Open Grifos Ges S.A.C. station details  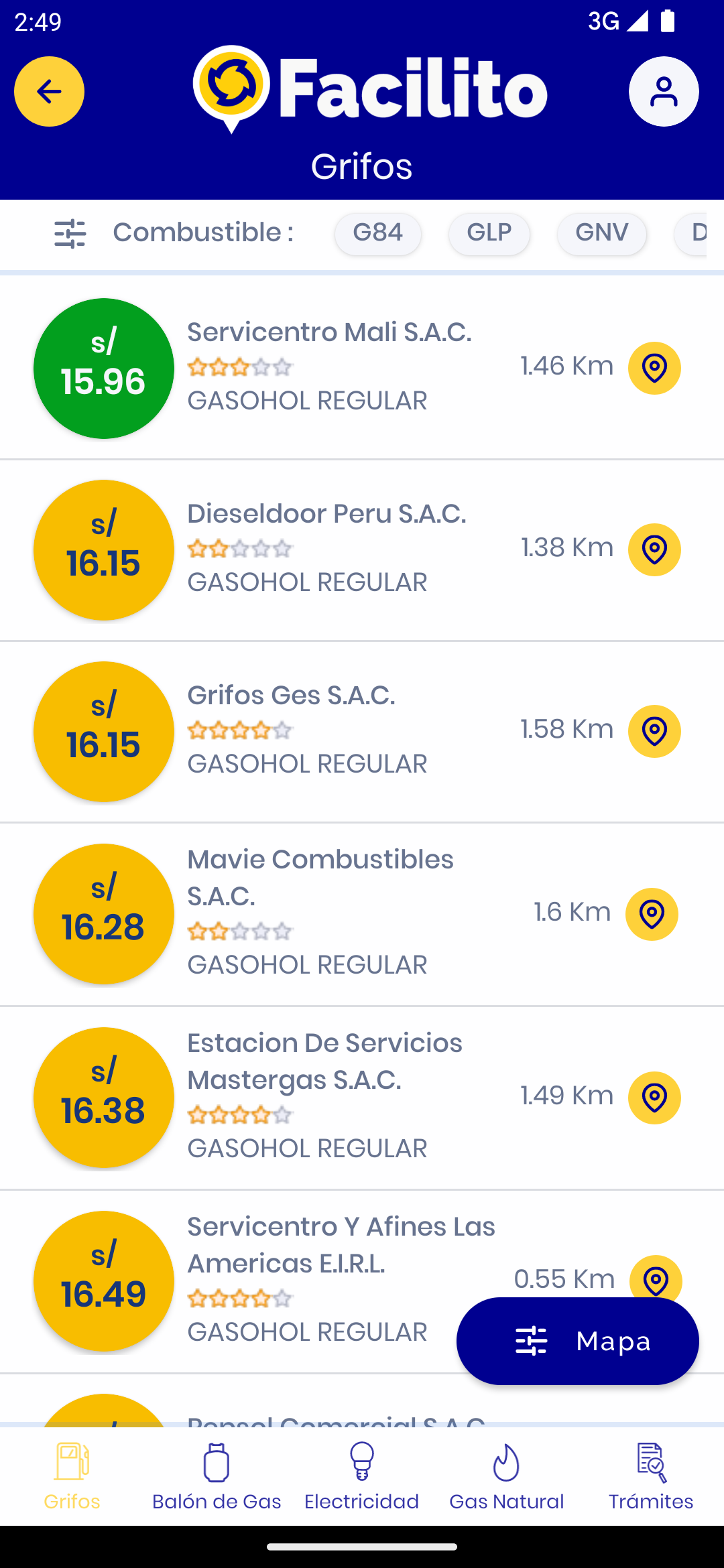(291, 696)
